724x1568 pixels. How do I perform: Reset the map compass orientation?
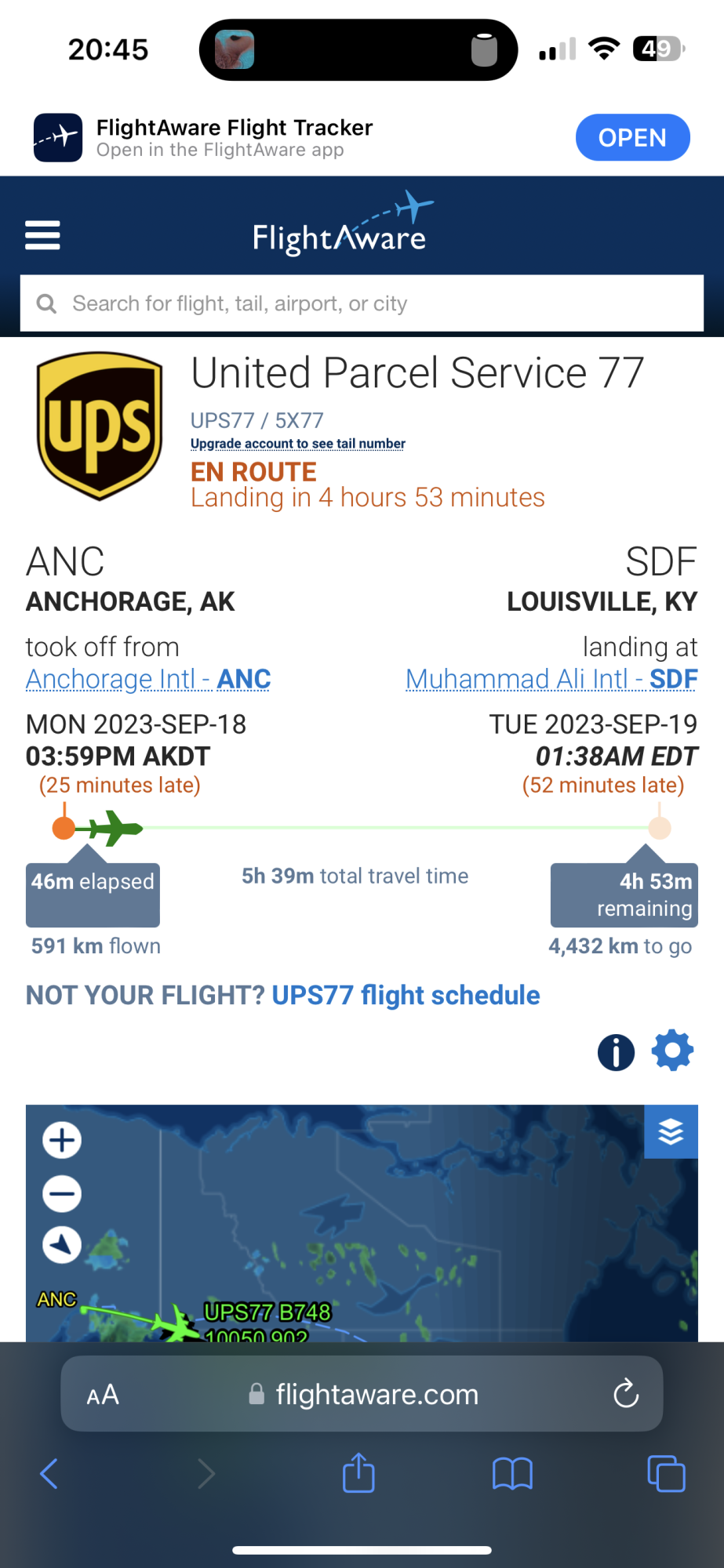(x=62, y=1245)
